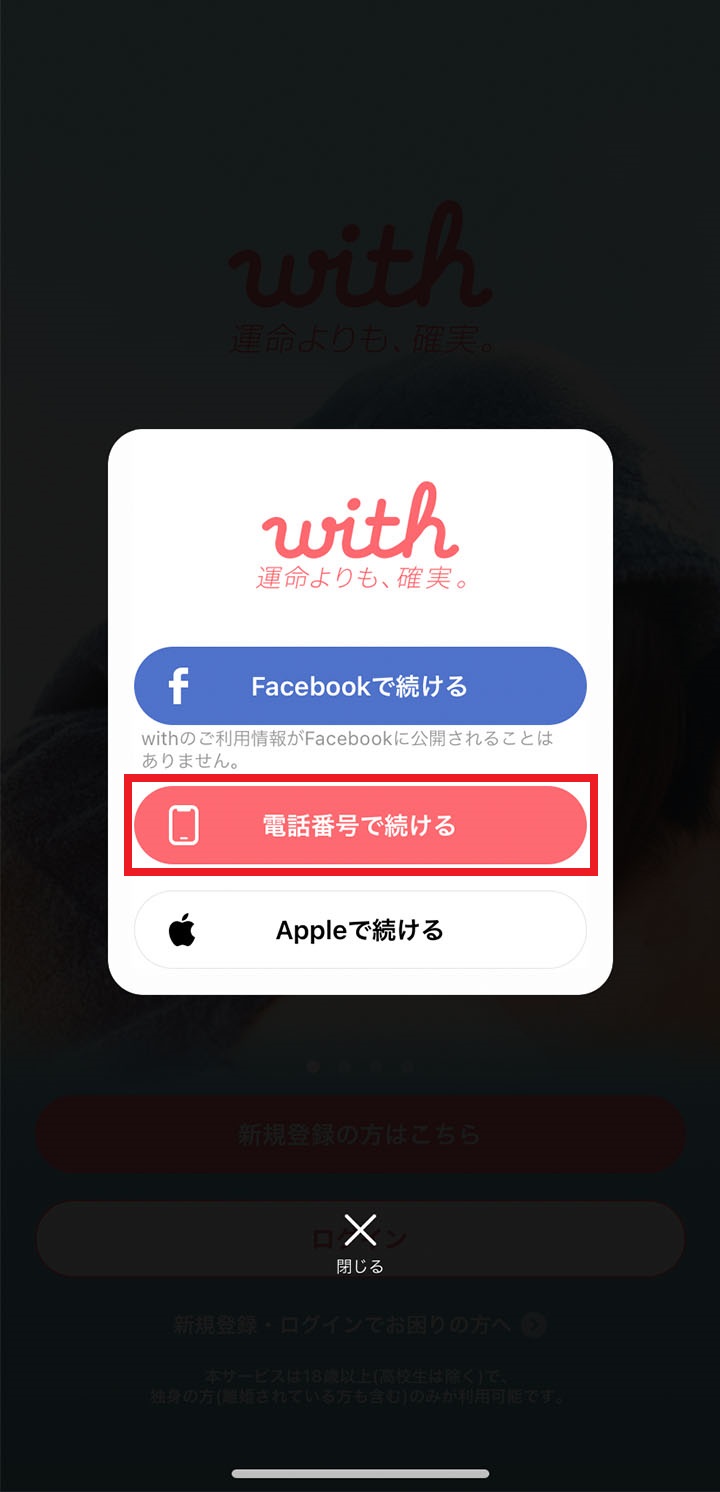Viewport: 720px width, 1492px height.
Task: Continue with Facebook
Action: 360,686
